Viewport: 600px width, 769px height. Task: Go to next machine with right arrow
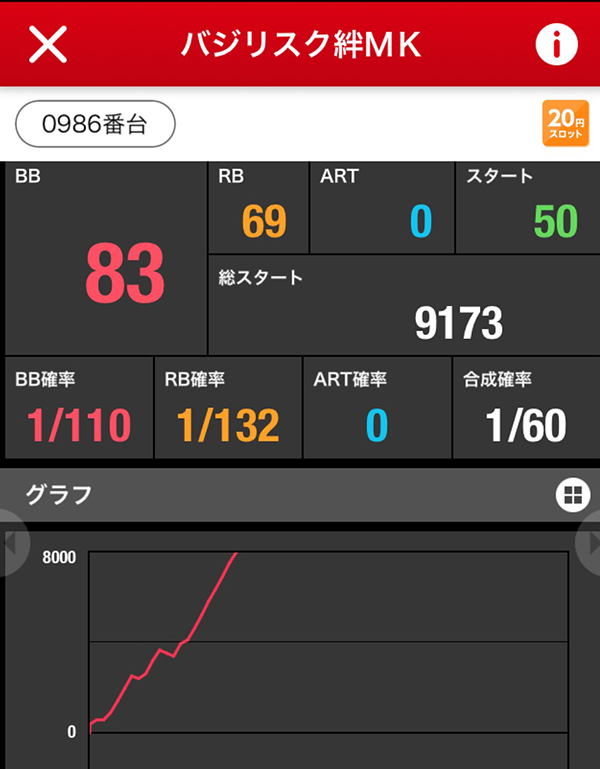point(590,544)
